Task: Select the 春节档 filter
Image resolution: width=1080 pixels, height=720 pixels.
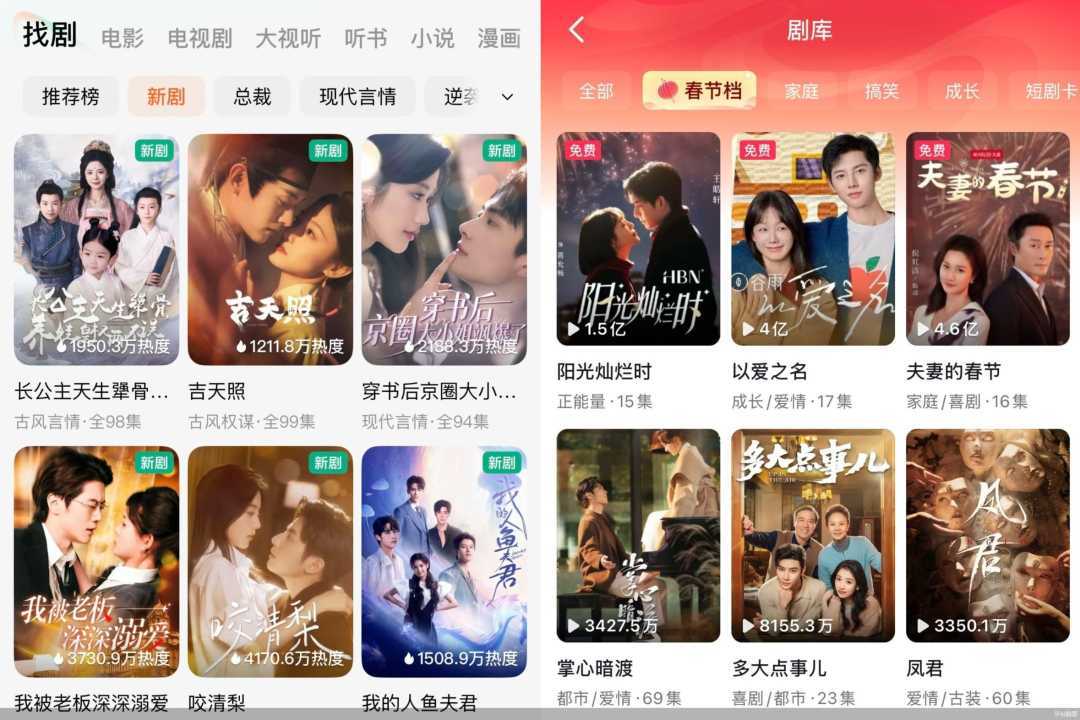Action: pos(700,91)
